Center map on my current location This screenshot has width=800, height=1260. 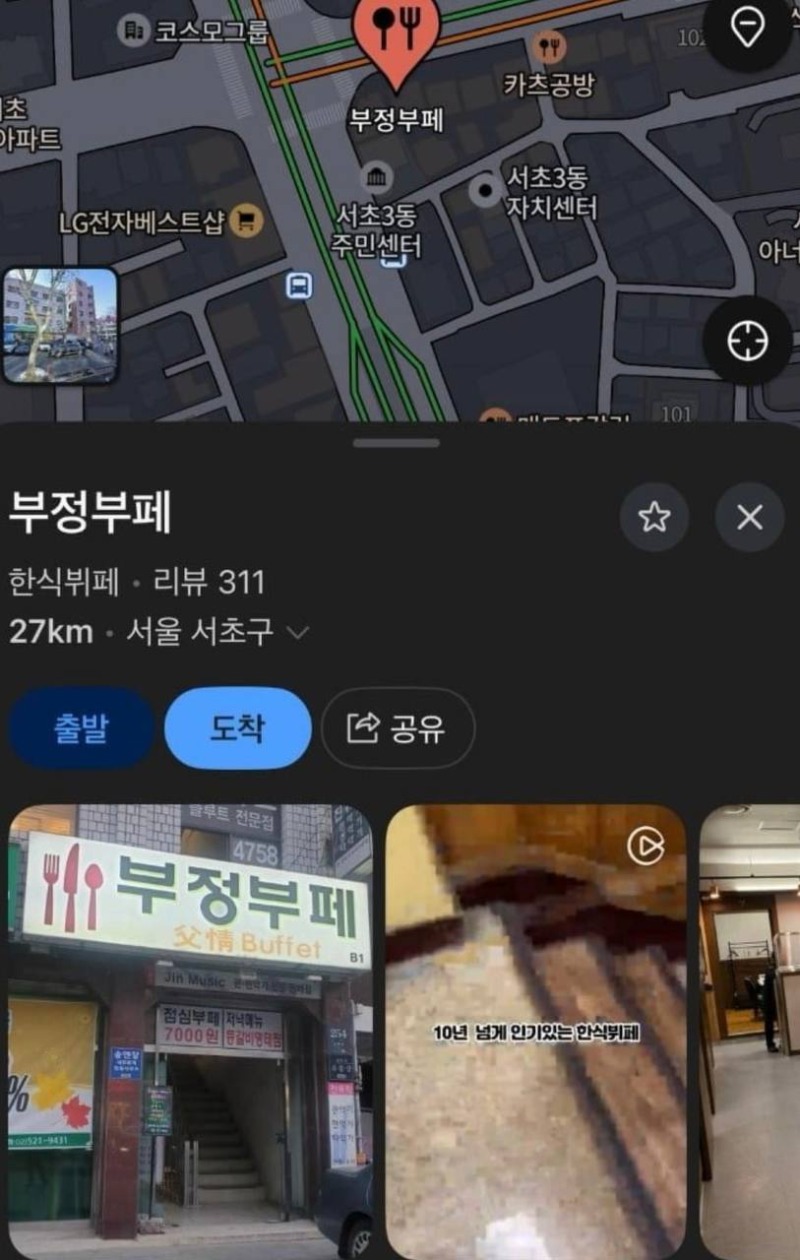click(x=747, y=343)
